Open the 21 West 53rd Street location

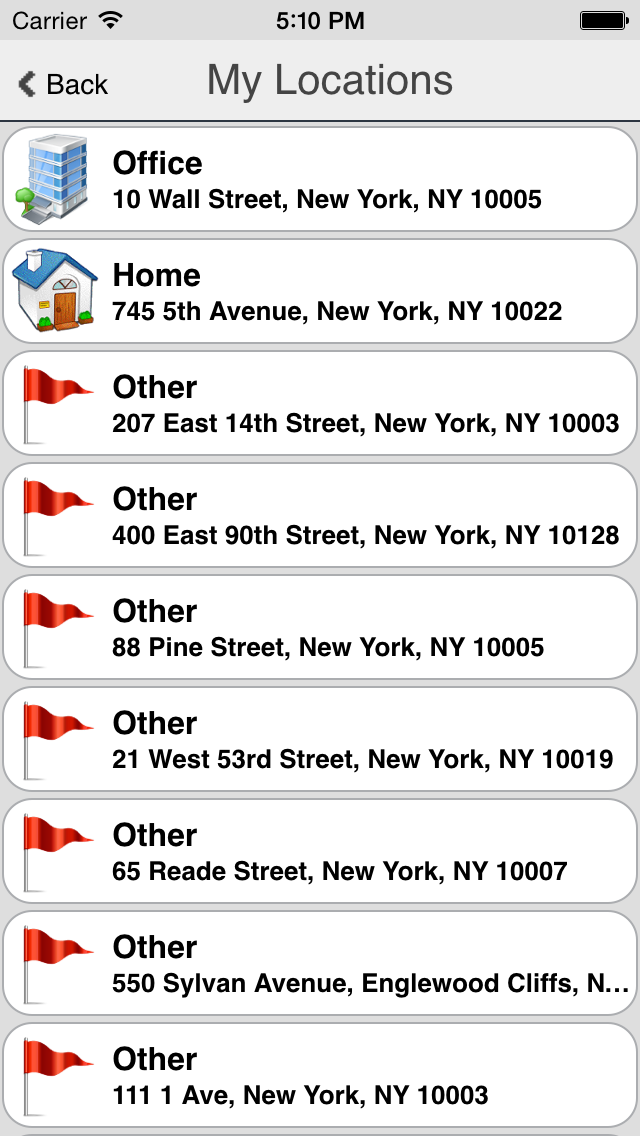(320, 739)
